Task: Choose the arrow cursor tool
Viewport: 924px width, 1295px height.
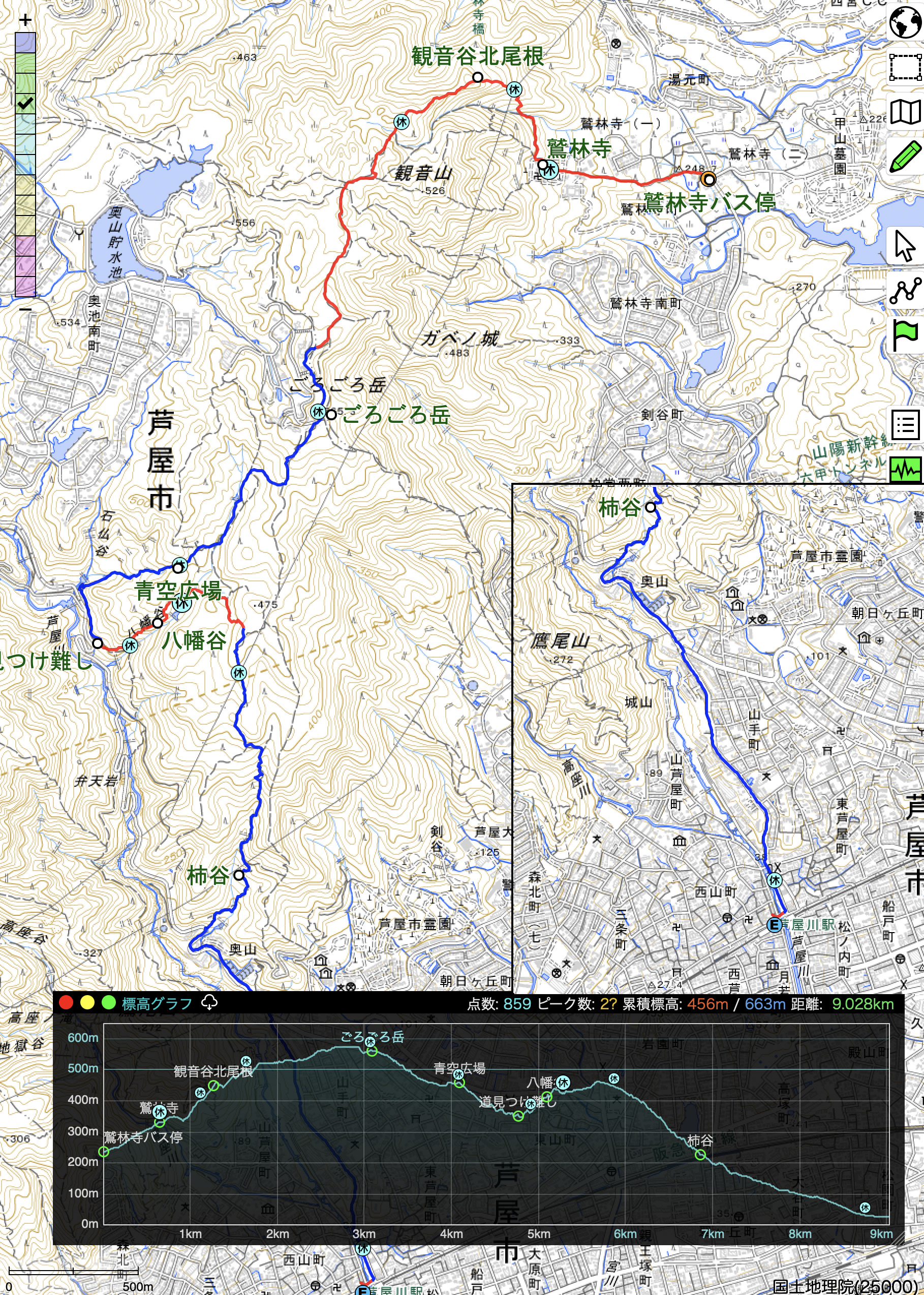Action: coord(905,246)
